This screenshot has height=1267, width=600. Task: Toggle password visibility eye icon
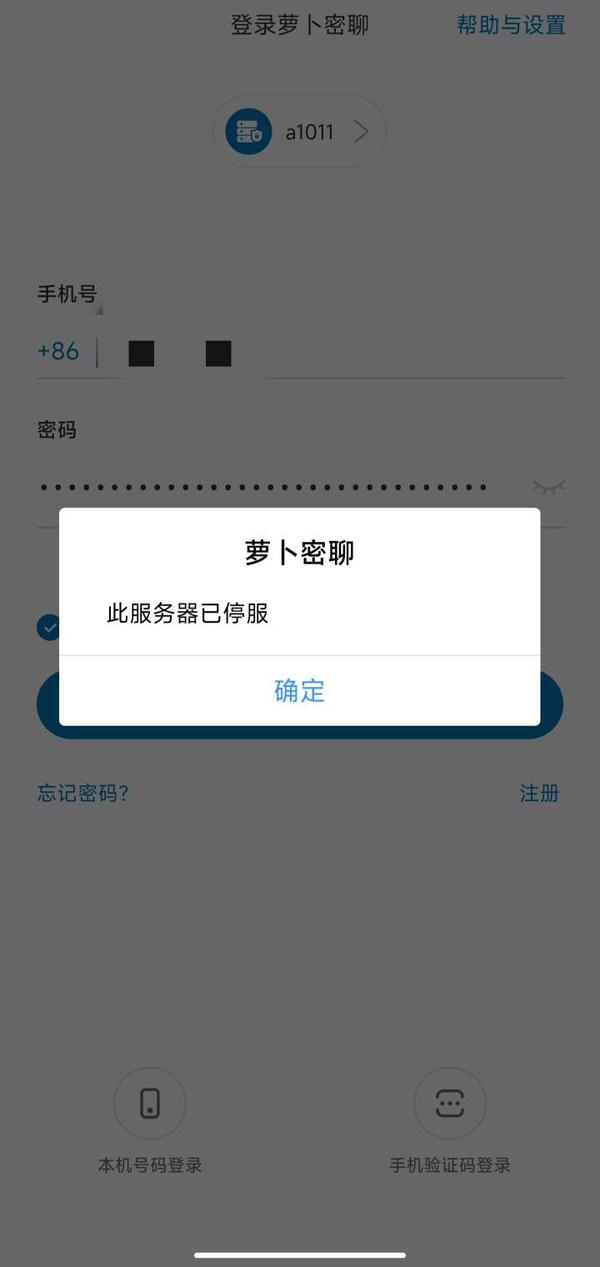(x=548, y=487)
